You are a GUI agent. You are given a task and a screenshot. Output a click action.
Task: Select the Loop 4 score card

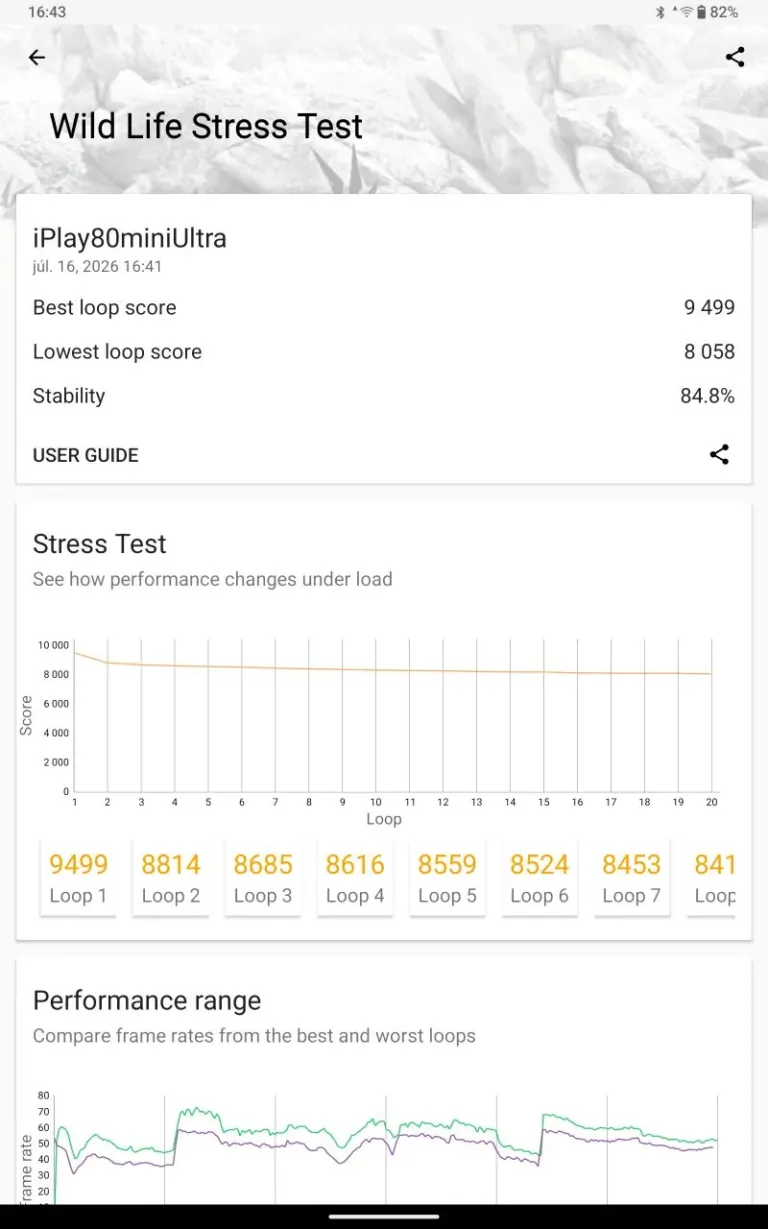[355, 878]
